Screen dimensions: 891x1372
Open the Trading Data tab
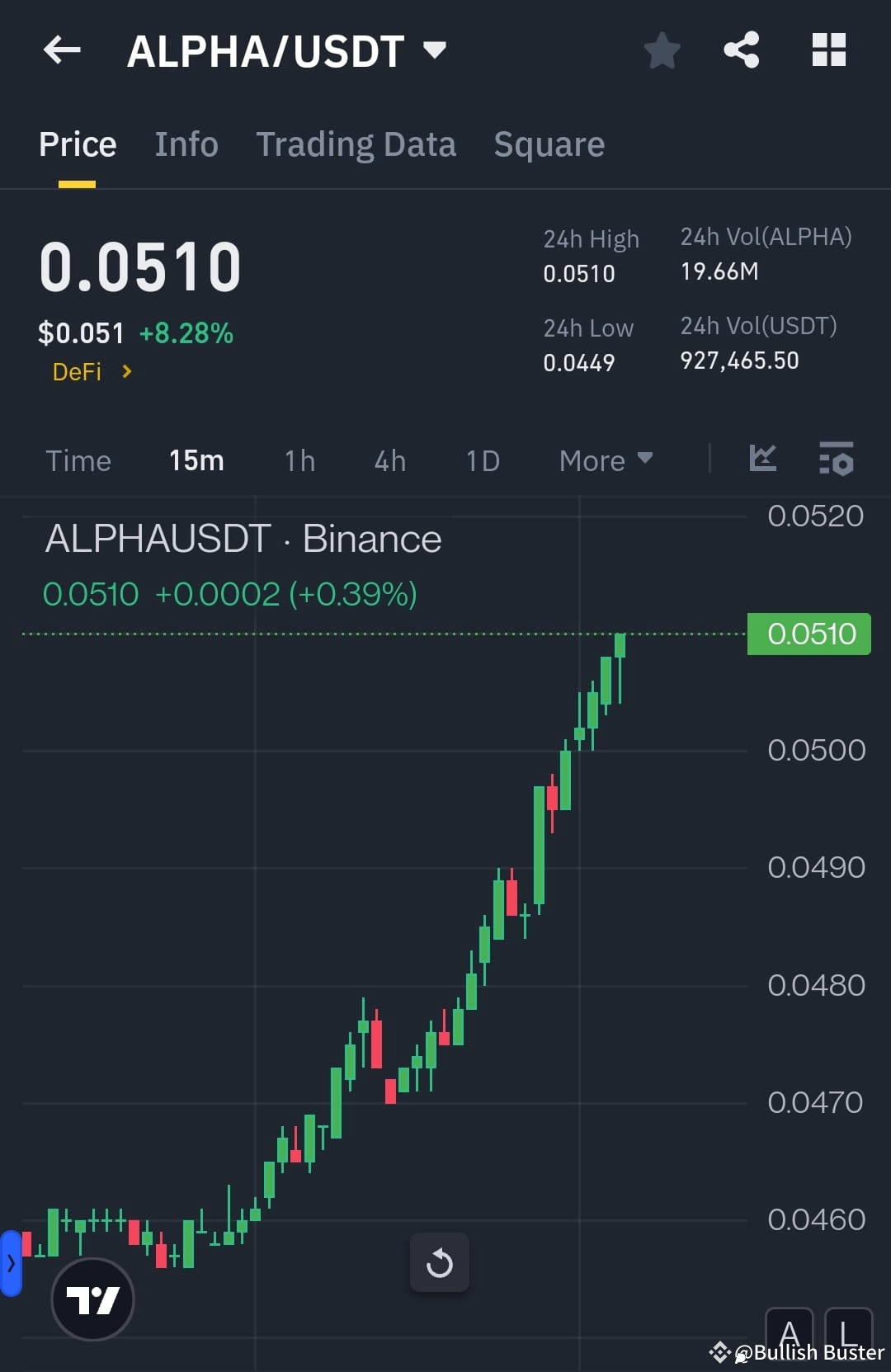[x=356, y=144]
